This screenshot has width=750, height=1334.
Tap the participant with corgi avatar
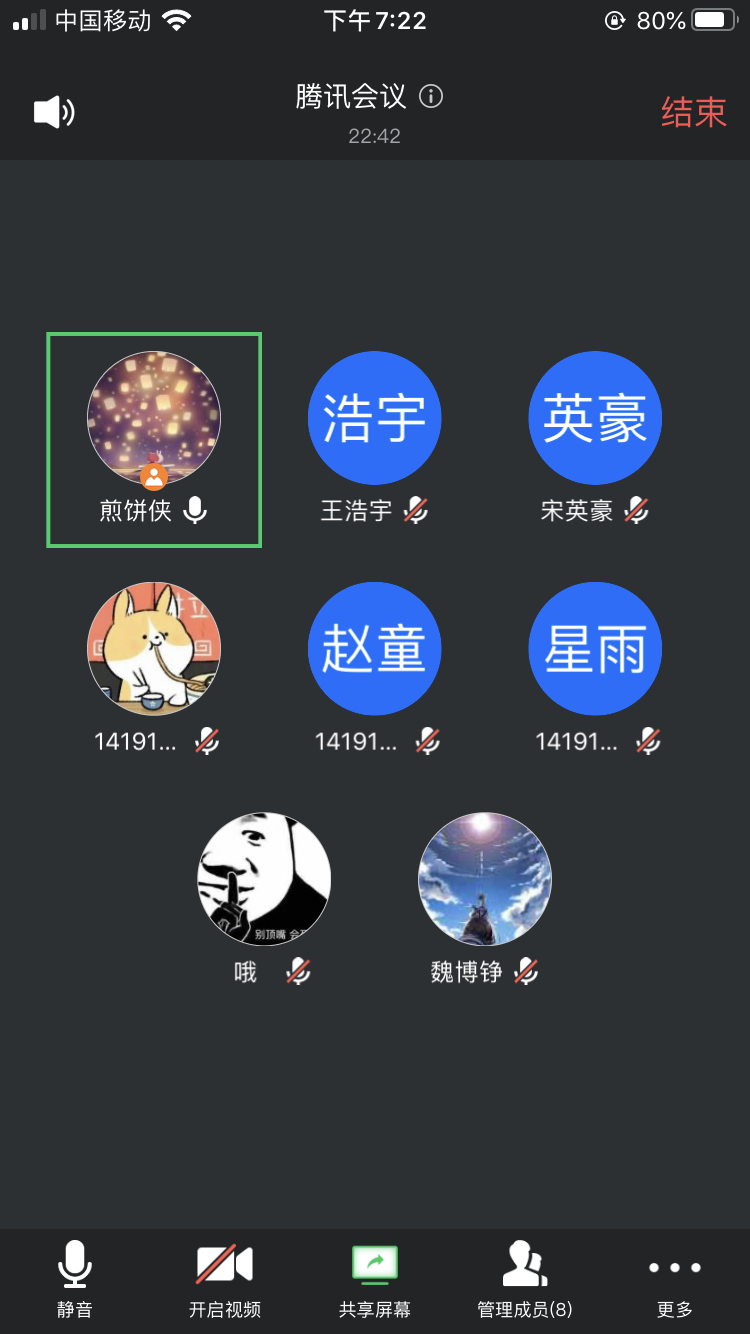pos(154,649)
